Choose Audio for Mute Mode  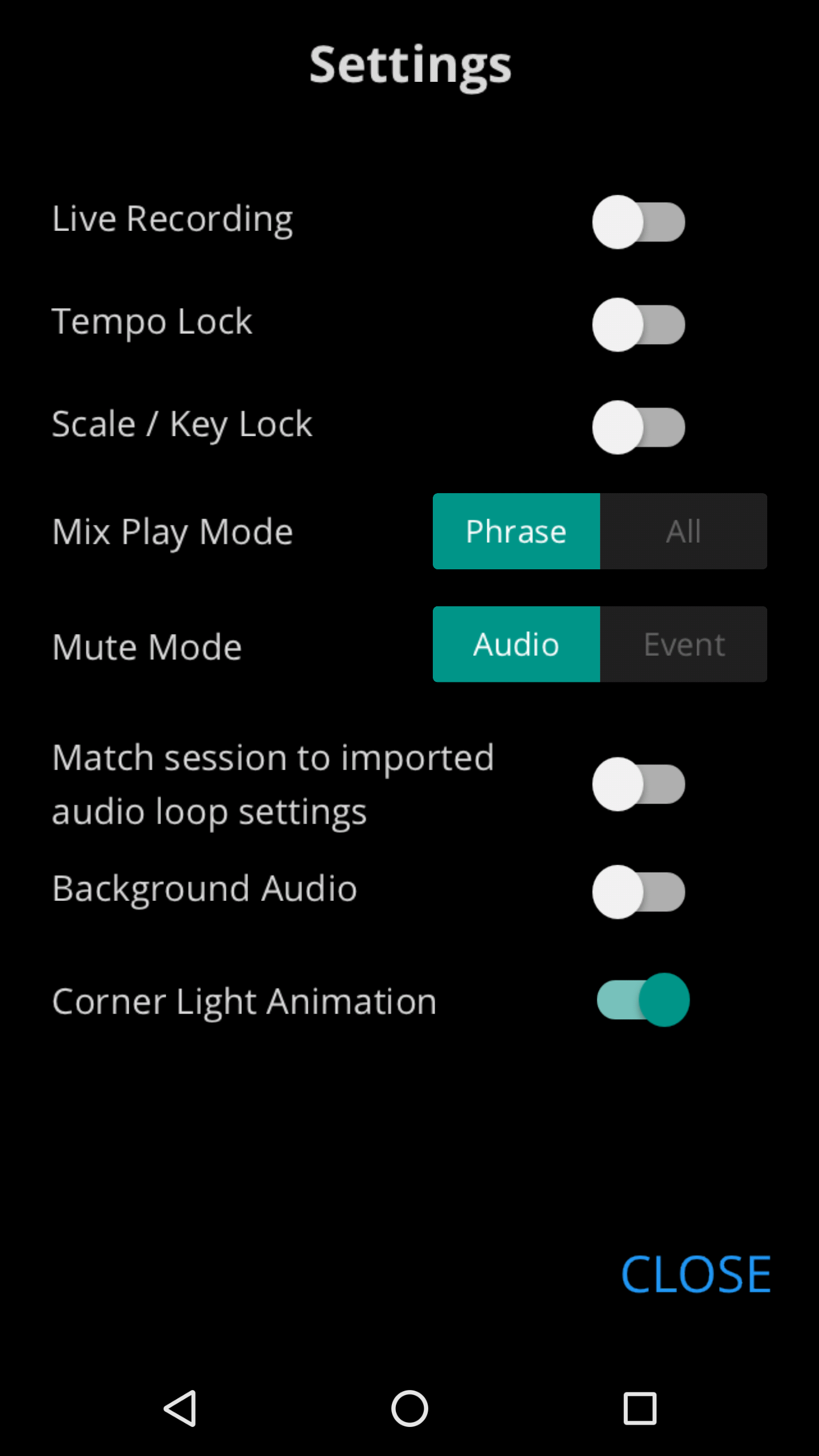pos(516,644)
